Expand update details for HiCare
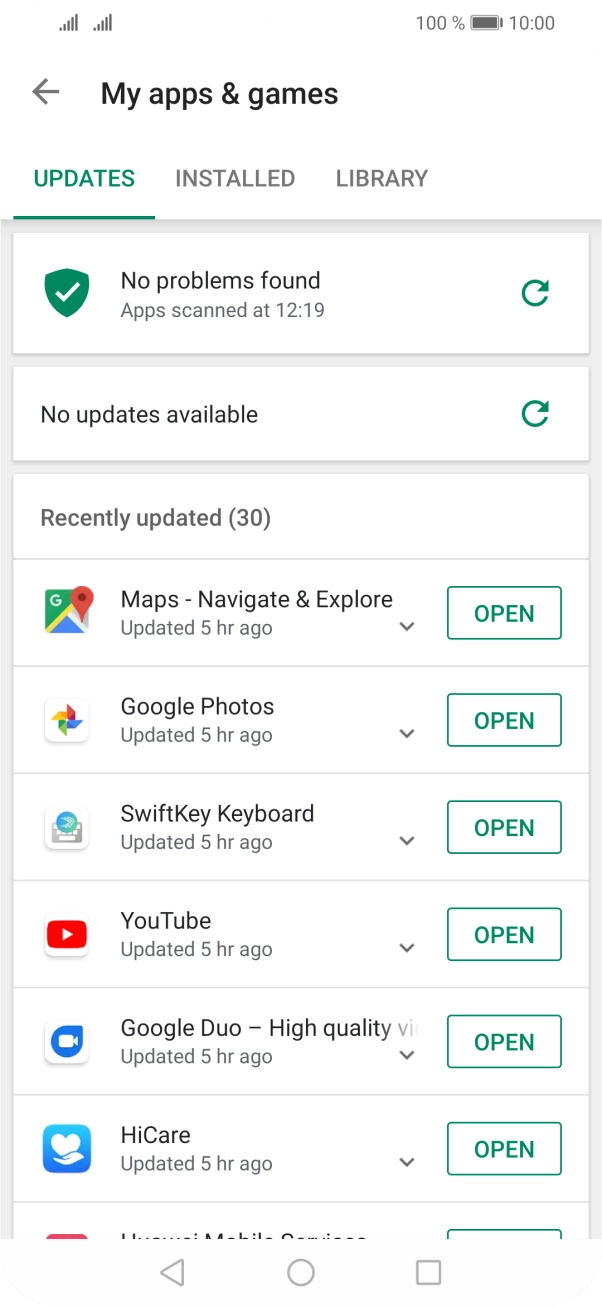The width and height of the screenshot is (602, 1306). [407, 1162]
